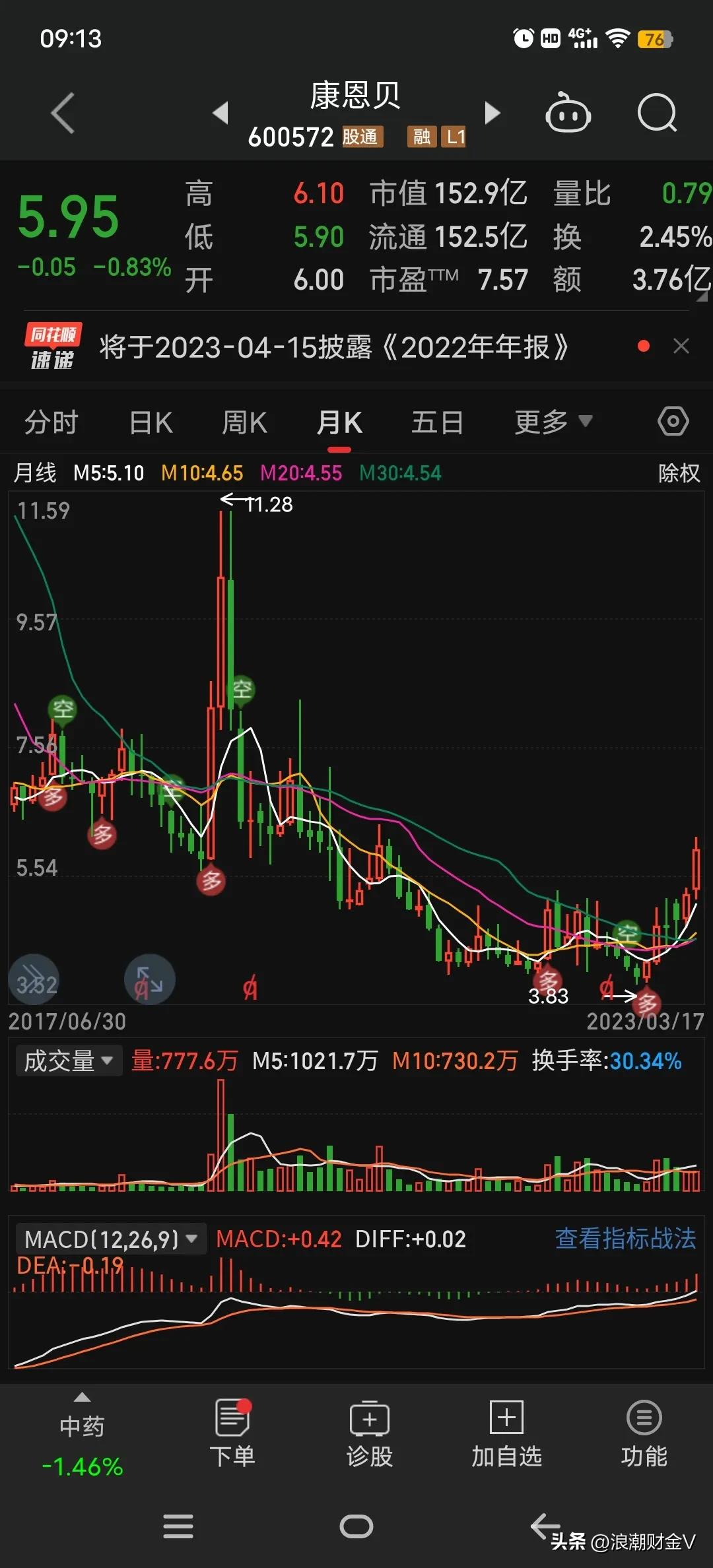Open the search magnifier at top right

657,114
